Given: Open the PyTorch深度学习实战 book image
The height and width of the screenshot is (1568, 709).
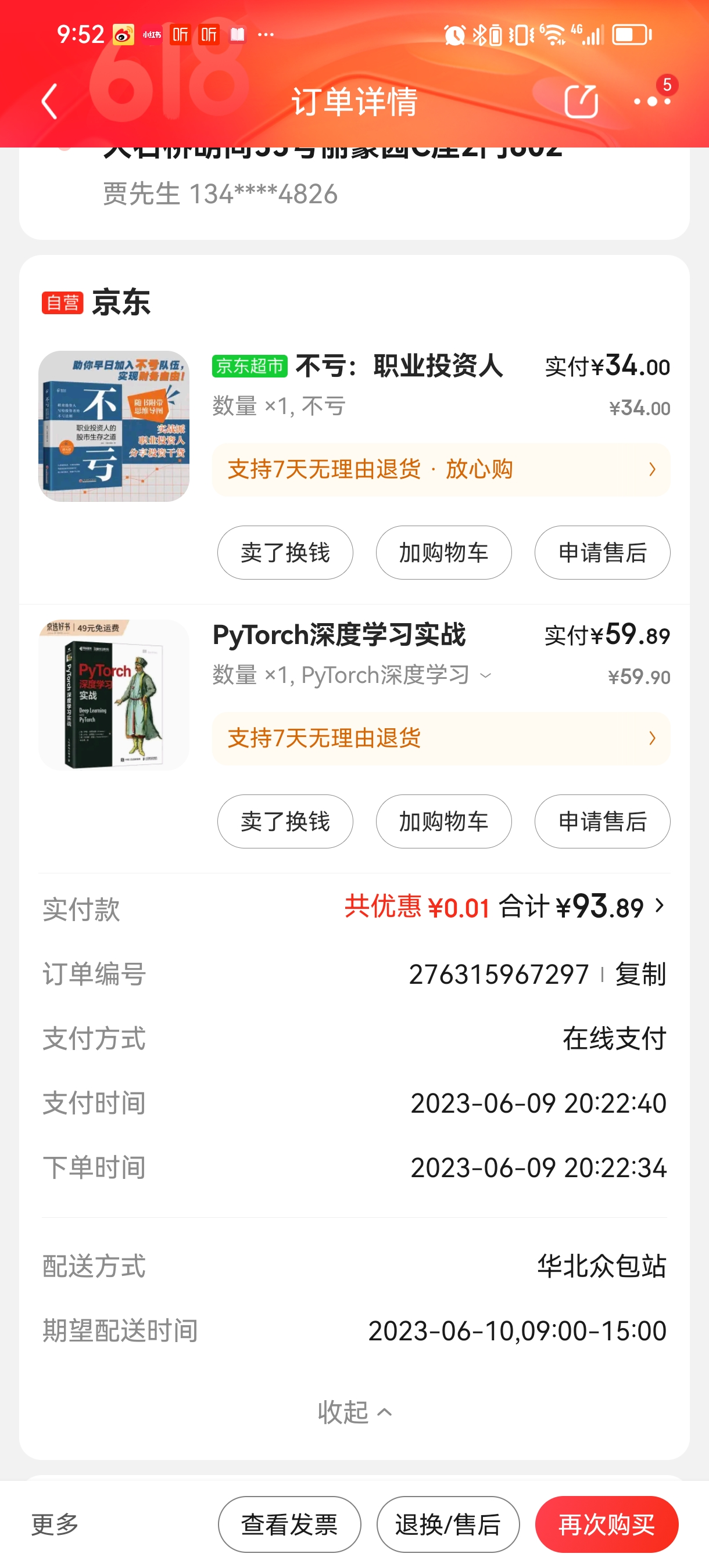Looking at the screenshot, I should 114,695.
